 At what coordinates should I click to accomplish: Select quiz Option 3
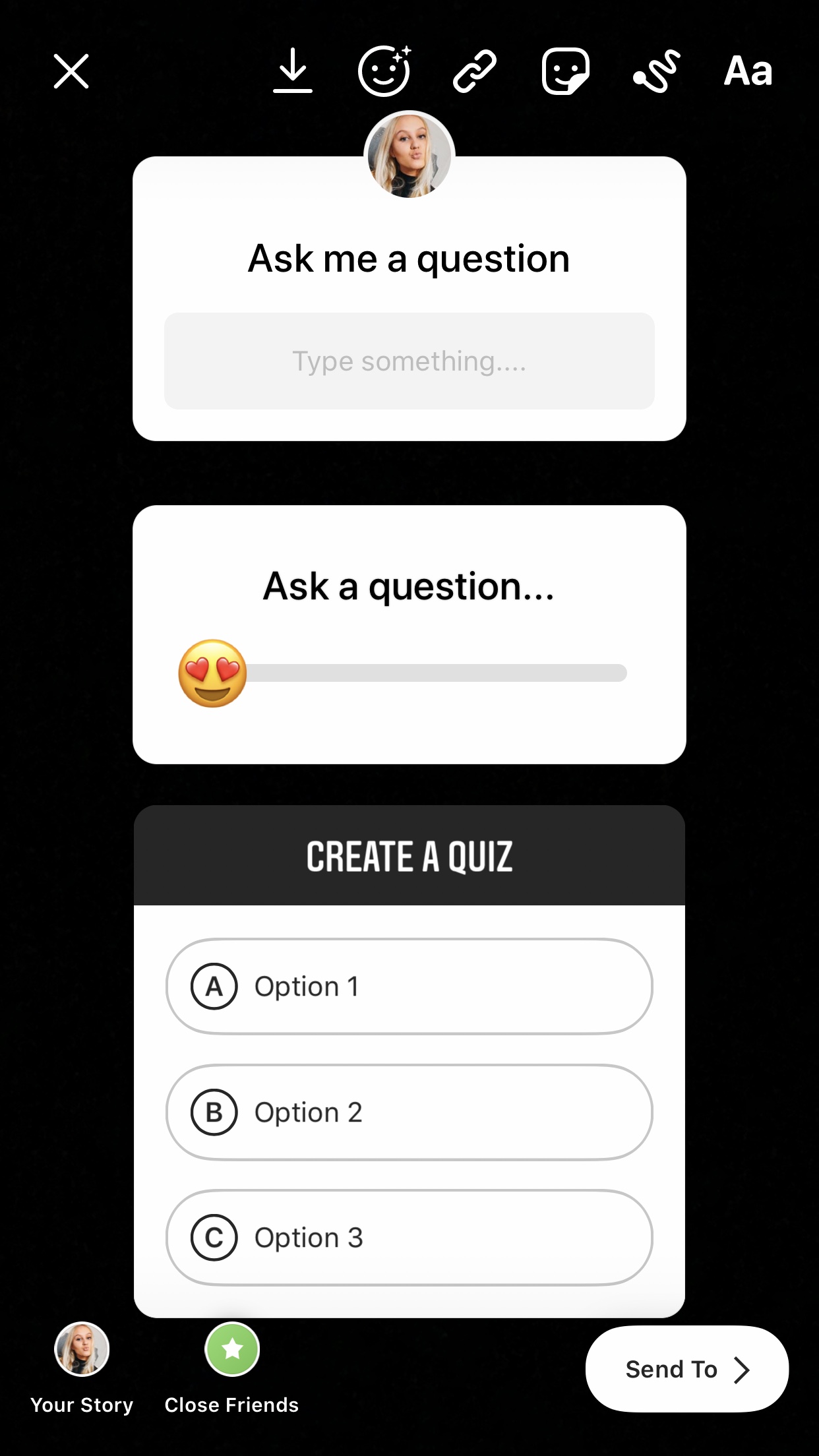click(x=409, y=1238)
